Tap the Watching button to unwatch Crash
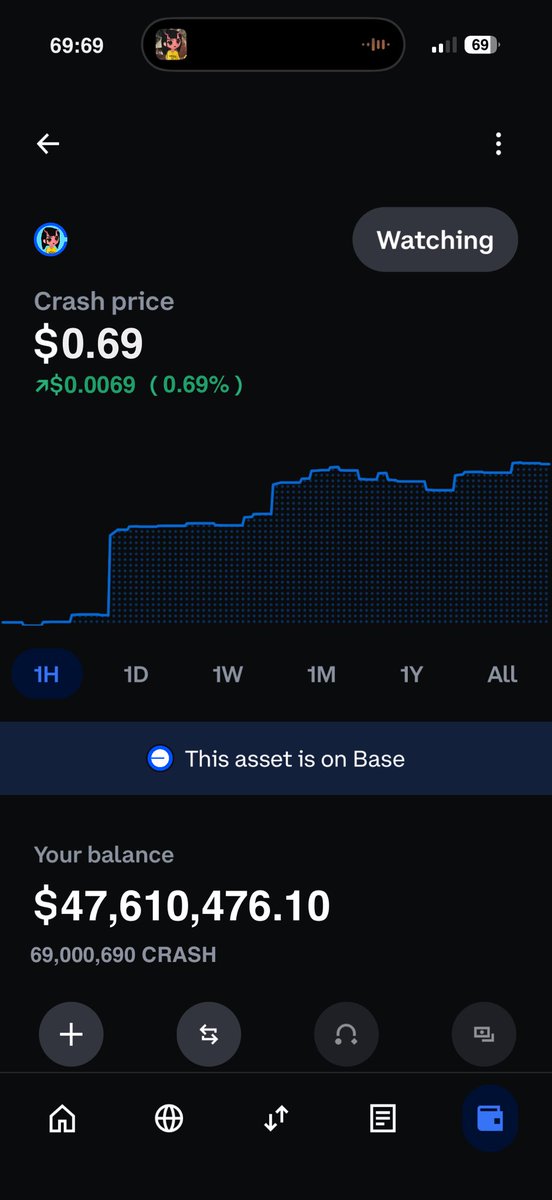The height and width of the screenshot is (1200, 552). click(x=435, y=240)
